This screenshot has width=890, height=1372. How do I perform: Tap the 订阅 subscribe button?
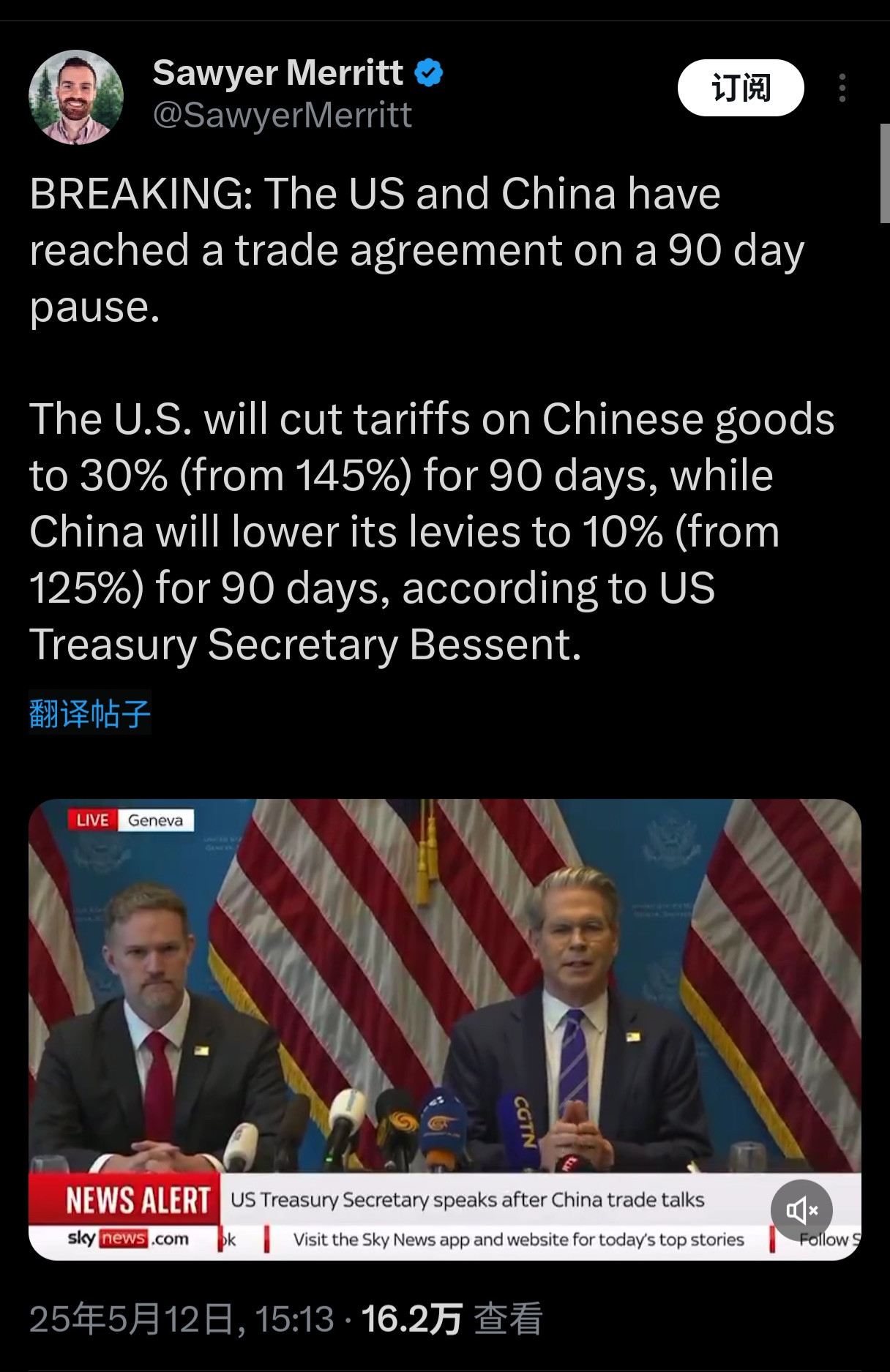(x=741, y=88)
